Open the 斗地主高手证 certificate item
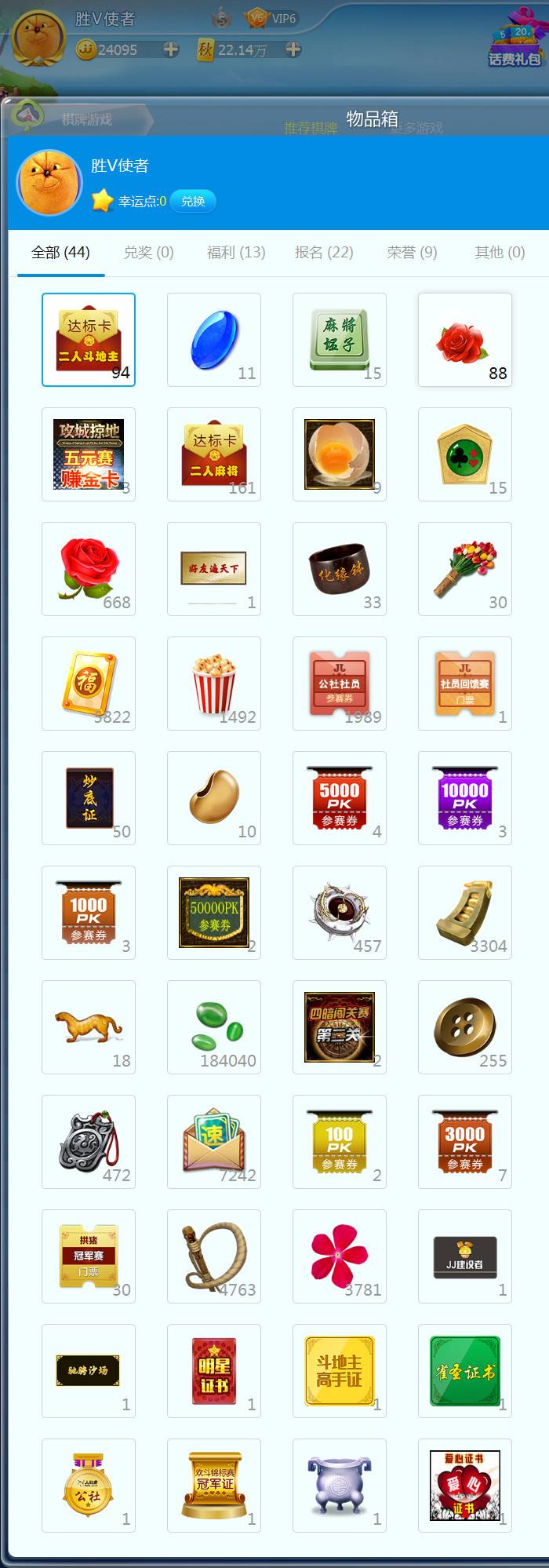 coord(340,1371)
